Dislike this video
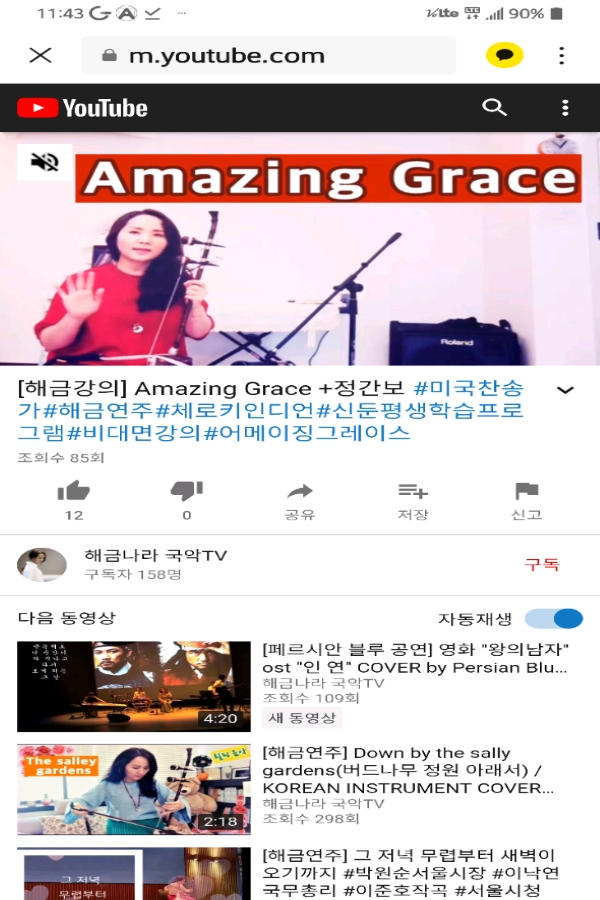Image resolution: width=600 pixels, height=900 pixels. (186, 491)
